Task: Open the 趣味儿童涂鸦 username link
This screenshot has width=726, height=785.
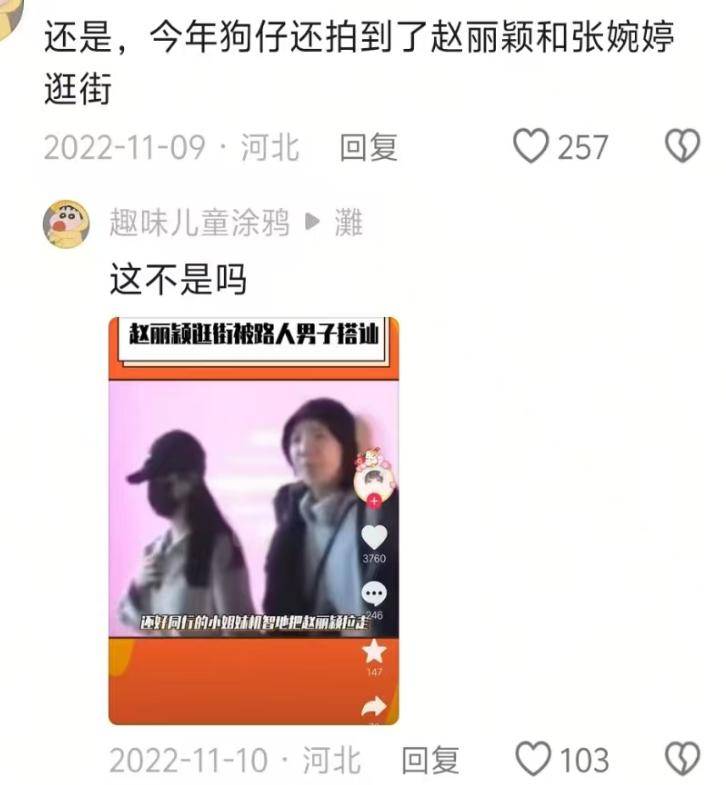Action: coord(199,222)
